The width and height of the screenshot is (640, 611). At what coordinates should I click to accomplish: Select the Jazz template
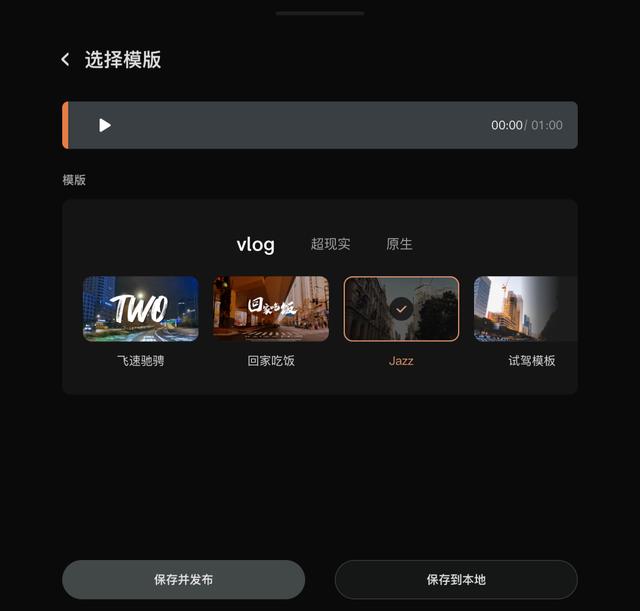click(401, 309)
